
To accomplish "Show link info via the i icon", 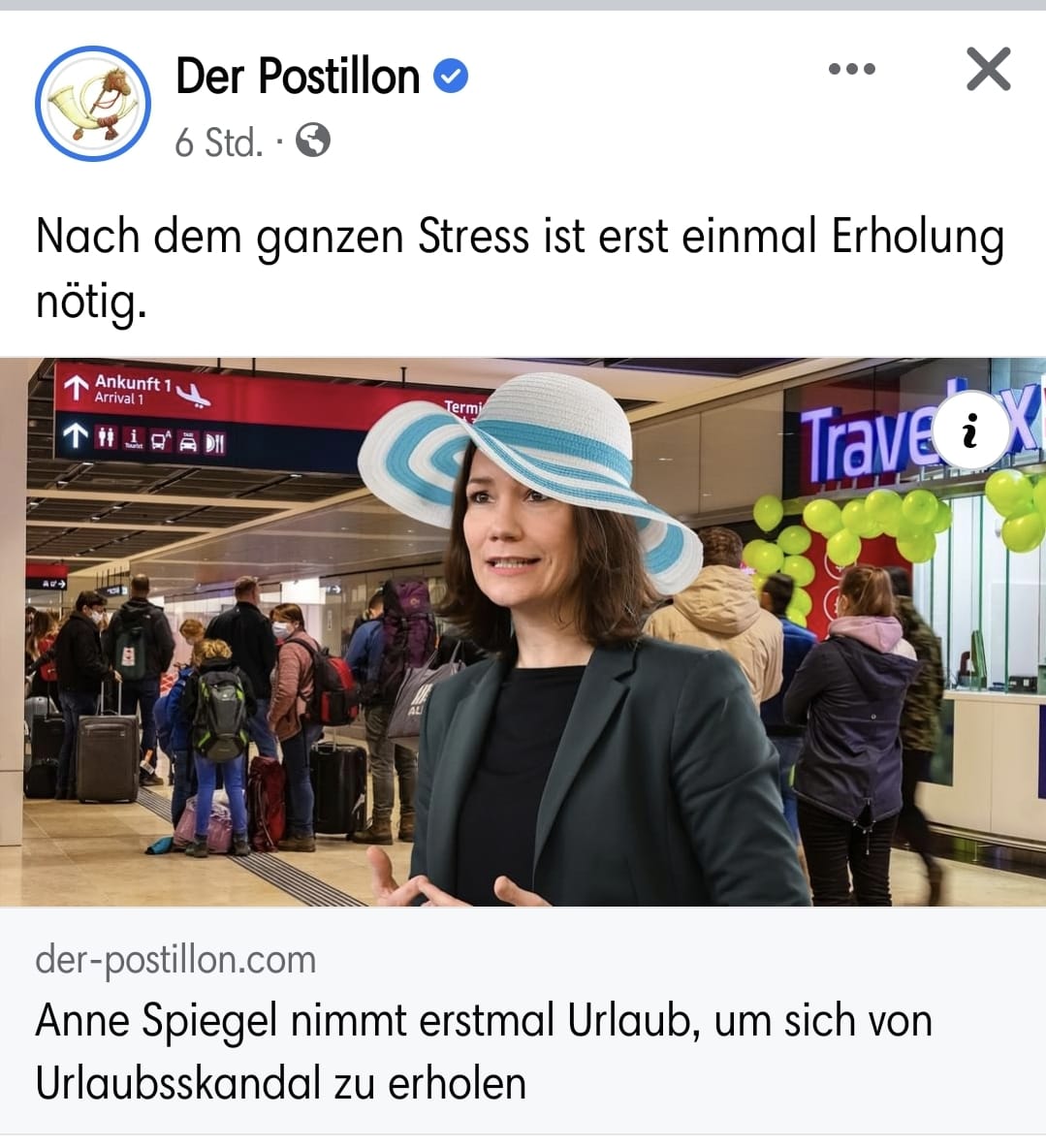I will point(970,430).
